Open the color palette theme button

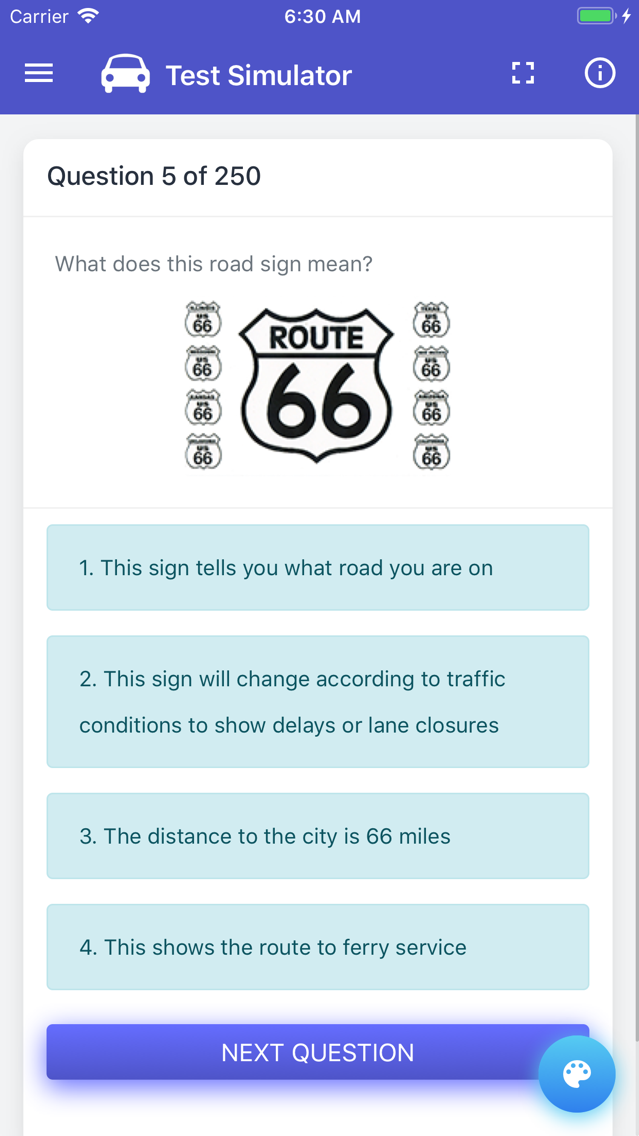click(577, 1074)
